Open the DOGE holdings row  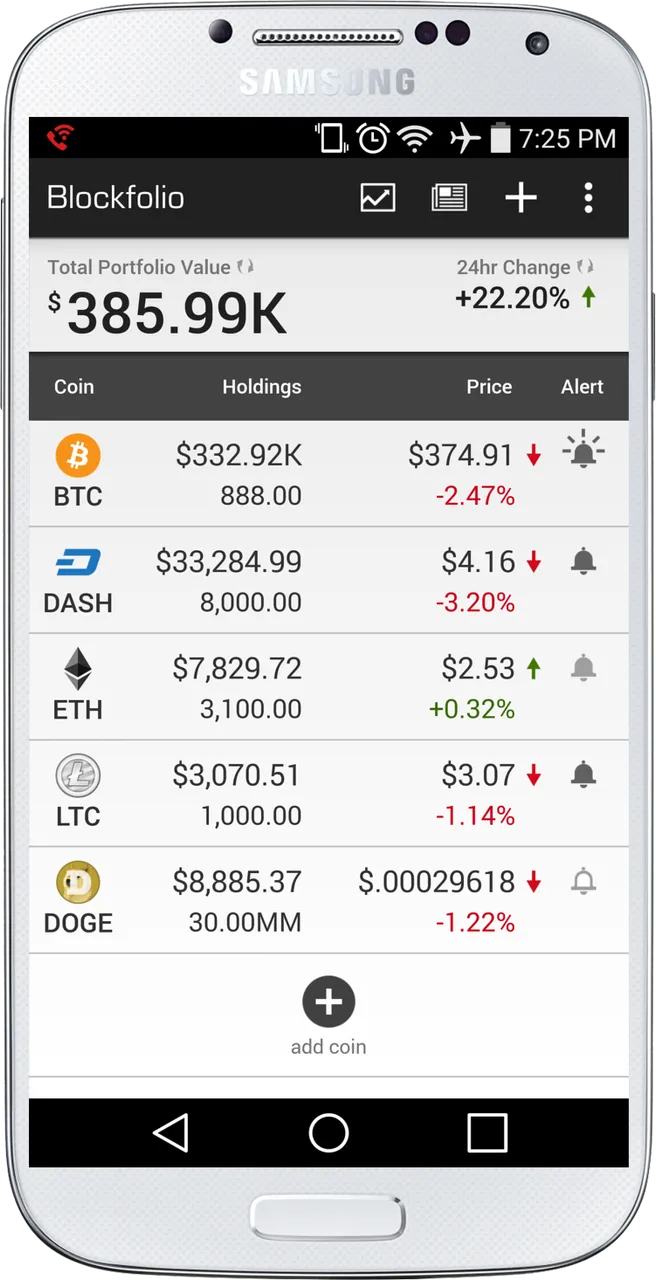click(x=329, y=901)
